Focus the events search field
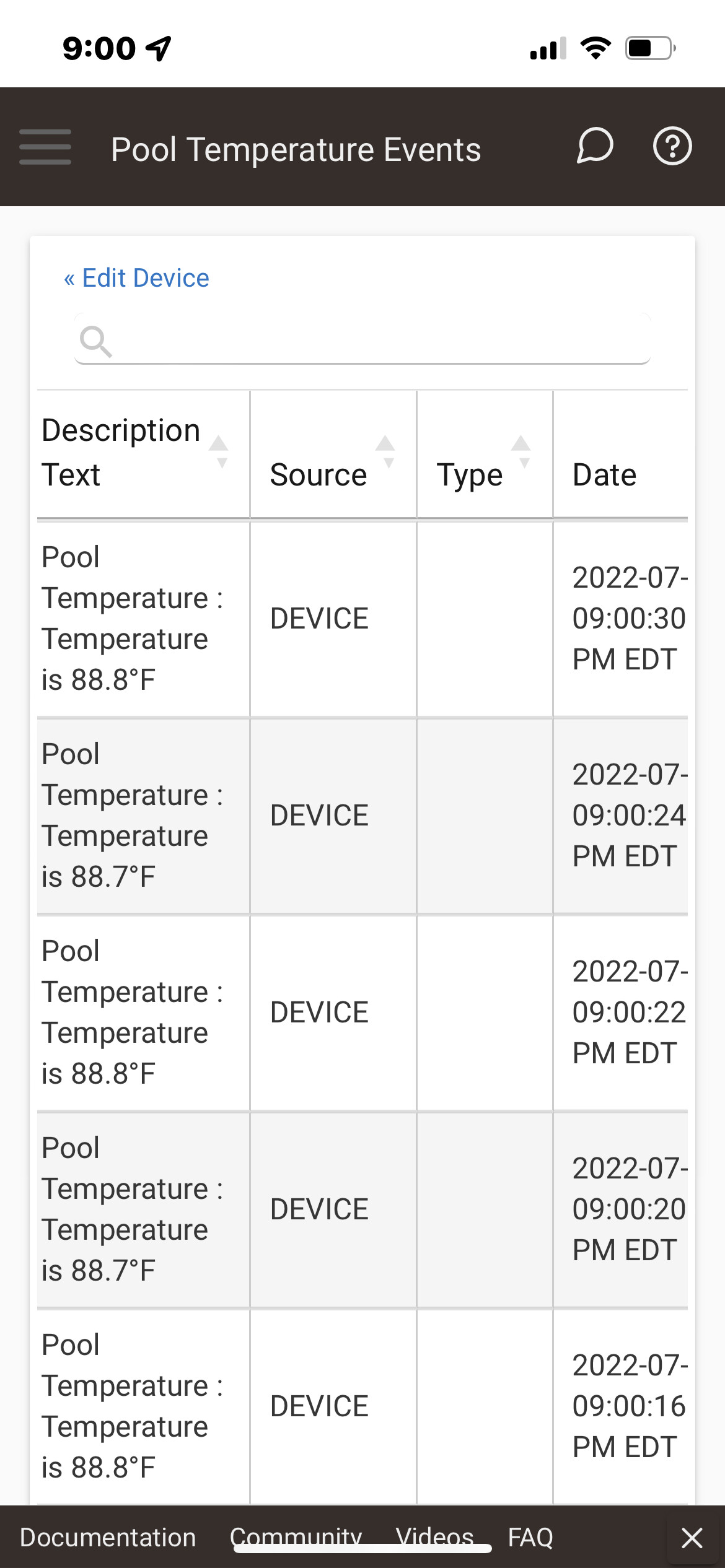The image size is (725, 1568). coord(362,339)
